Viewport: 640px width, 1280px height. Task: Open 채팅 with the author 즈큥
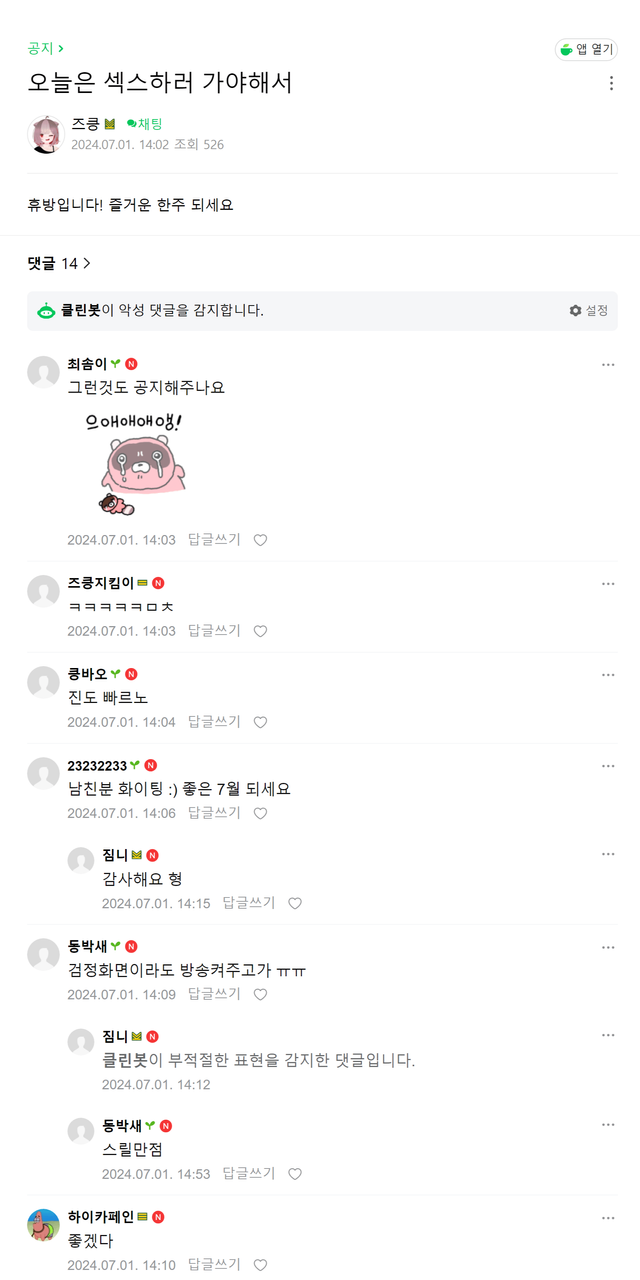click(x=144, y=124)
